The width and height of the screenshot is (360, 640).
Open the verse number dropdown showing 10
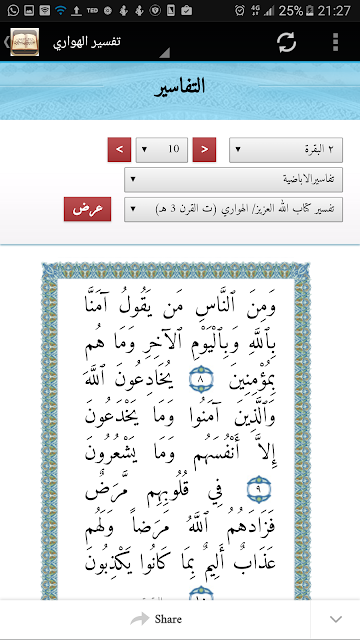pos(162,150)
